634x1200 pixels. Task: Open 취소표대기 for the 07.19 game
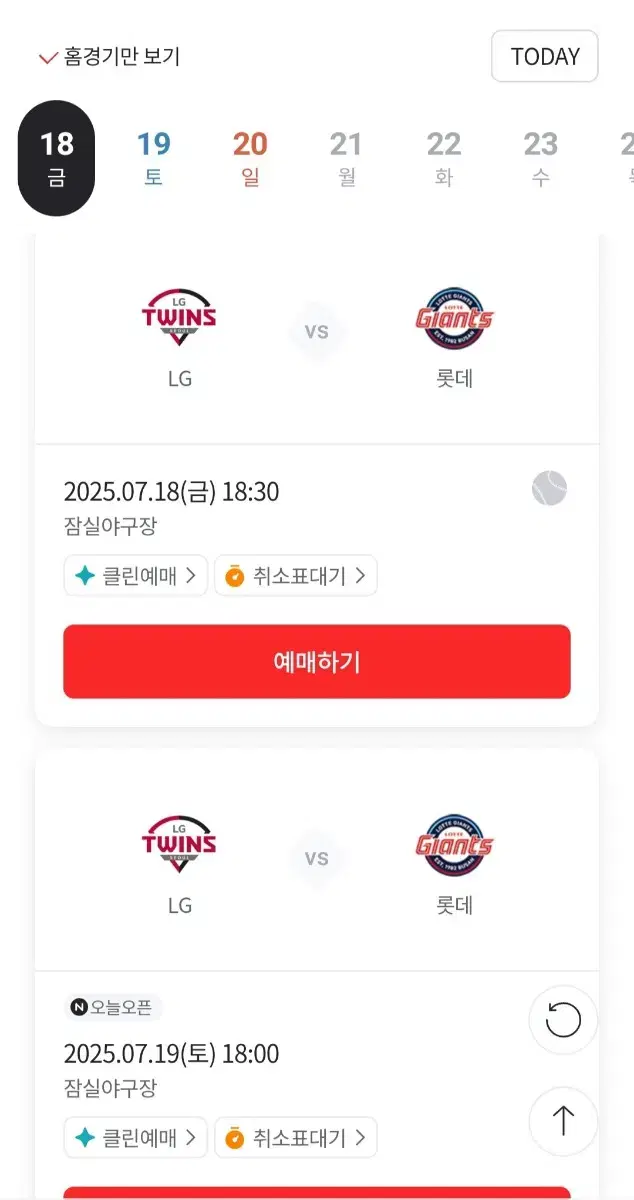pyautogui.click(x=296, y=1138)
